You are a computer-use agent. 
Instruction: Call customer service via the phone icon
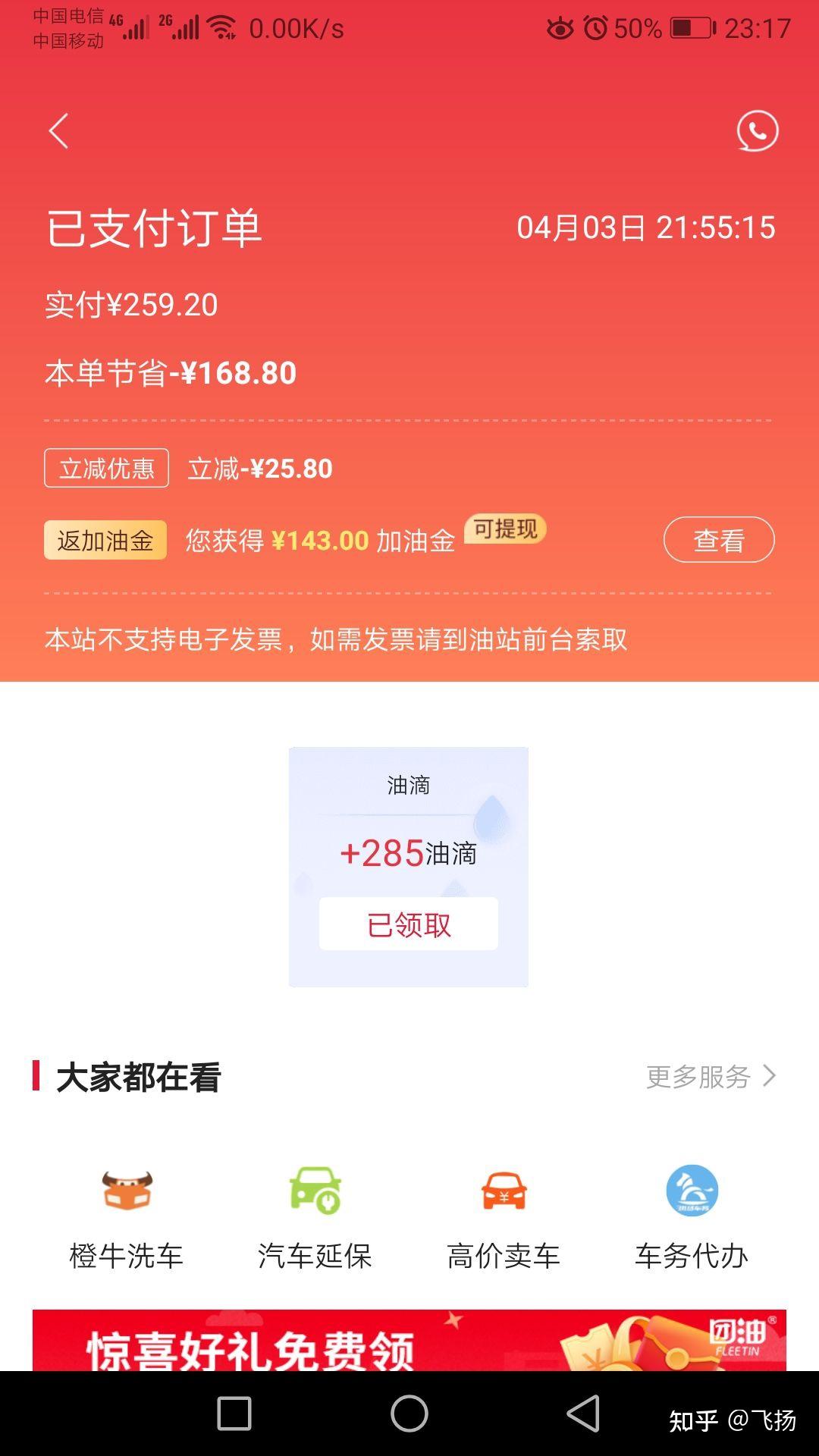[x=757, y=131]
